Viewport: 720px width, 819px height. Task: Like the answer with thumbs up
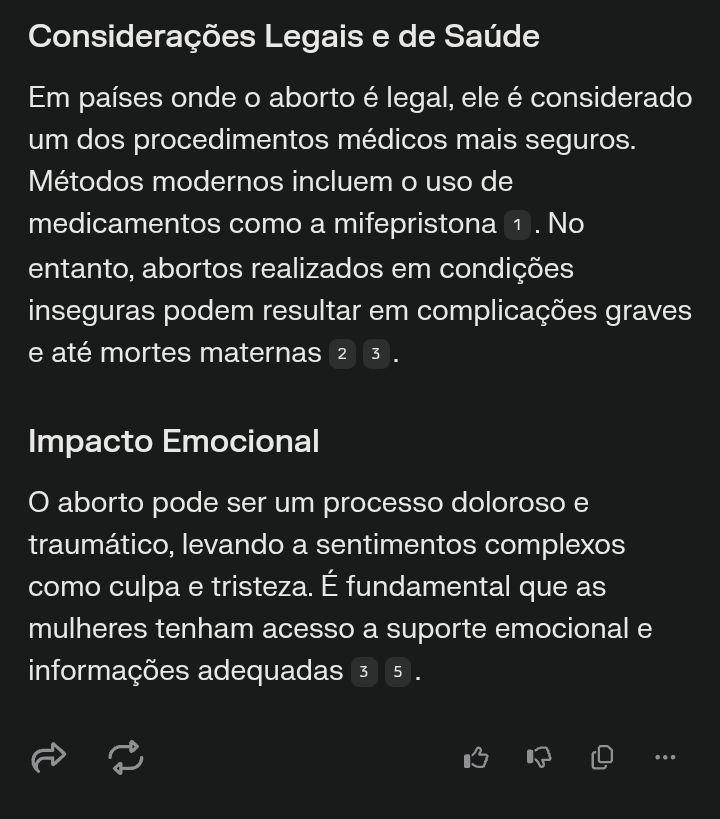(476, 758)
